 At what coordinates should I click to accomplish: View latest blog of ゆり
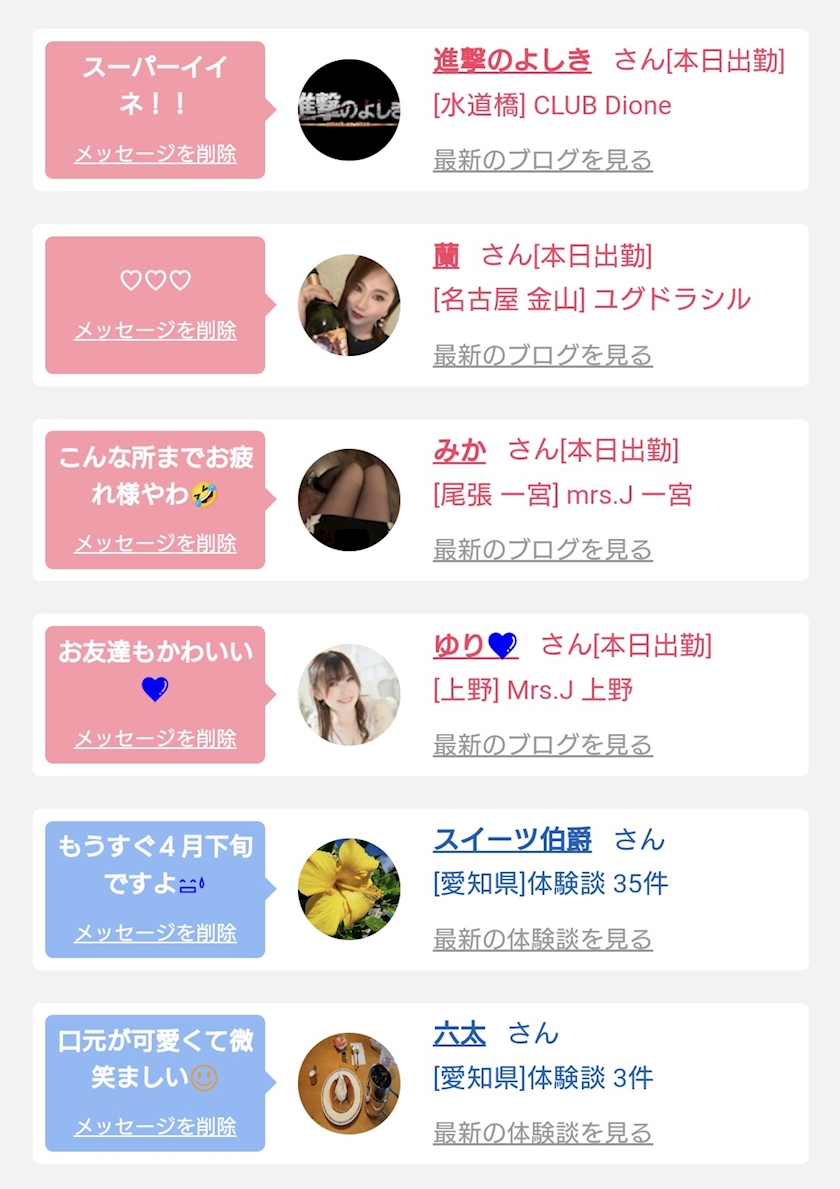point(542,744)
